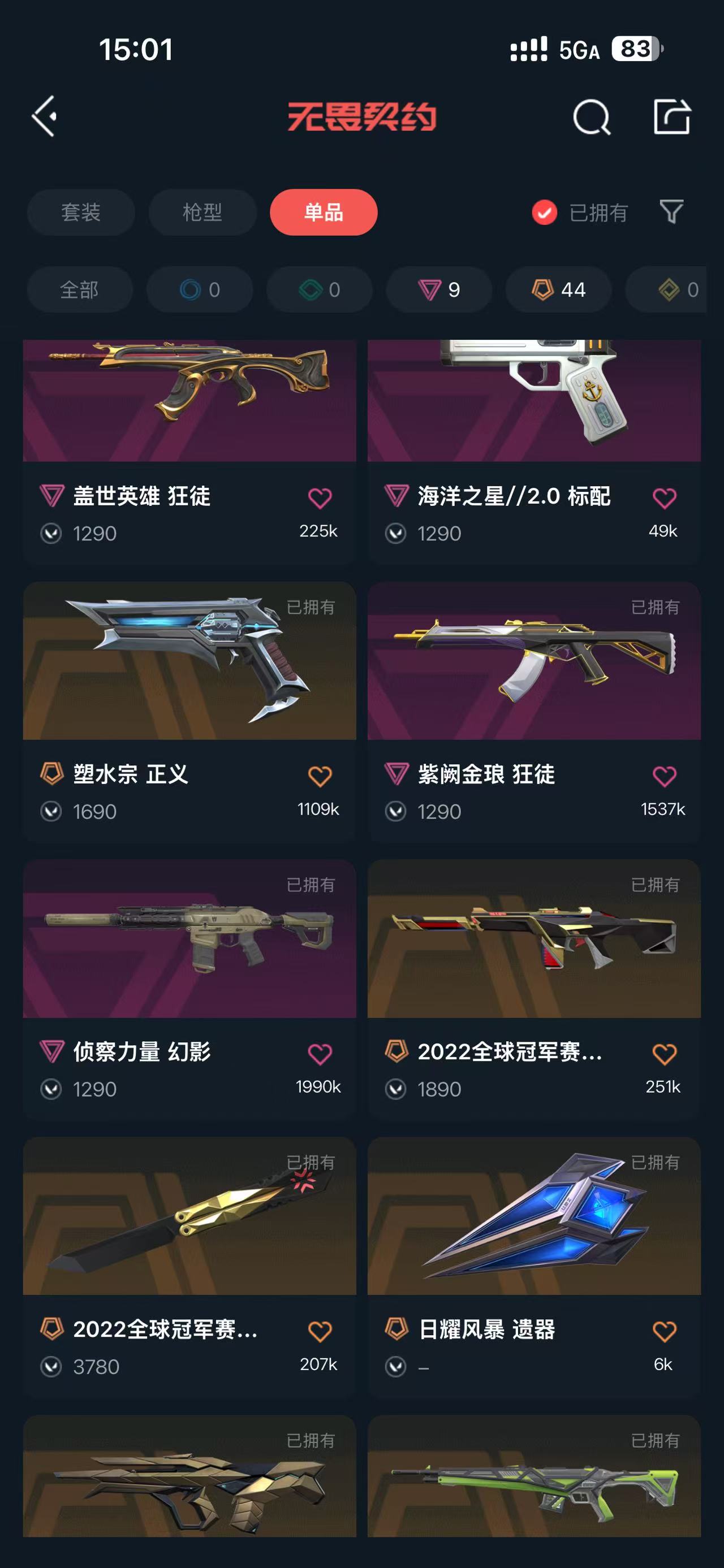Favorite the 紫阙金琅 狂徒 skin

tap(664, 776)
